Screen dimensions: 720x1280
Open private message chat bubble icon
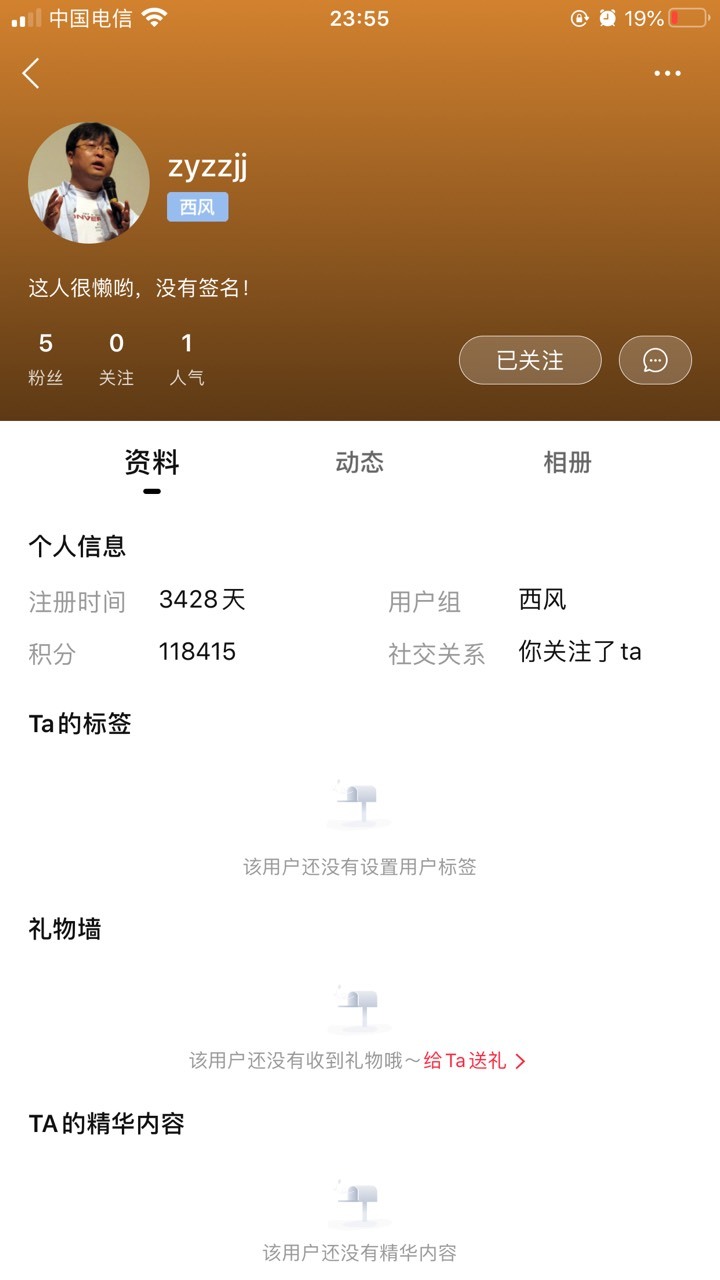point(655,360)
